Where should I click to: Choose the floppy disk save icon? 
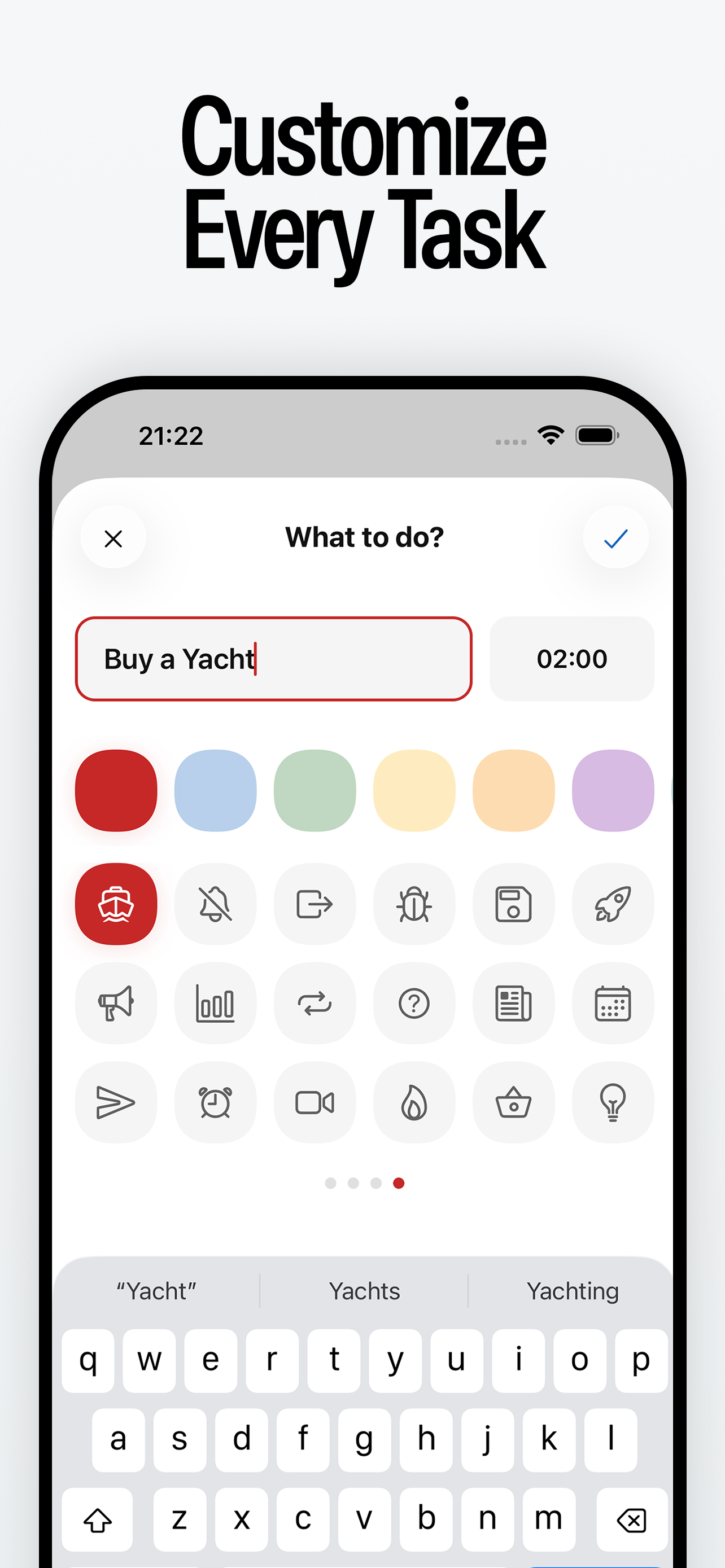(514, 905)
